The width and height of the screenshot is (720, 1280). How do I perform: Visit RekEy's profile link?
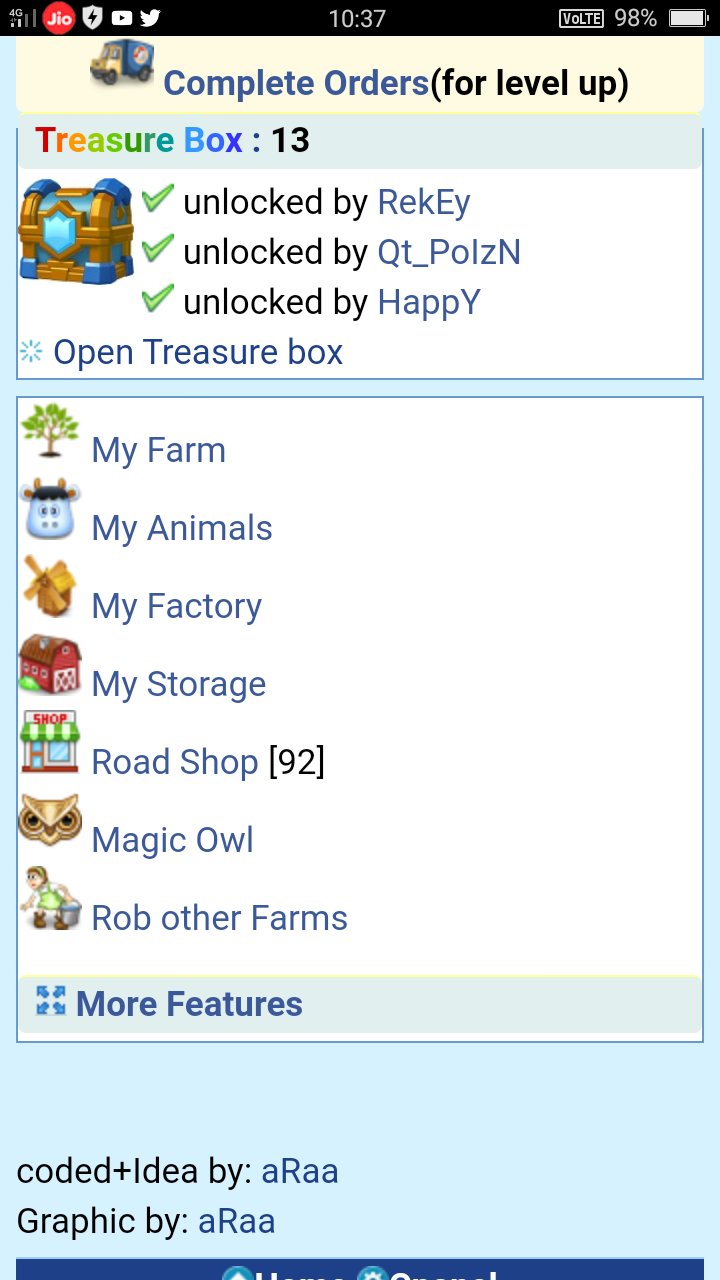423,202
